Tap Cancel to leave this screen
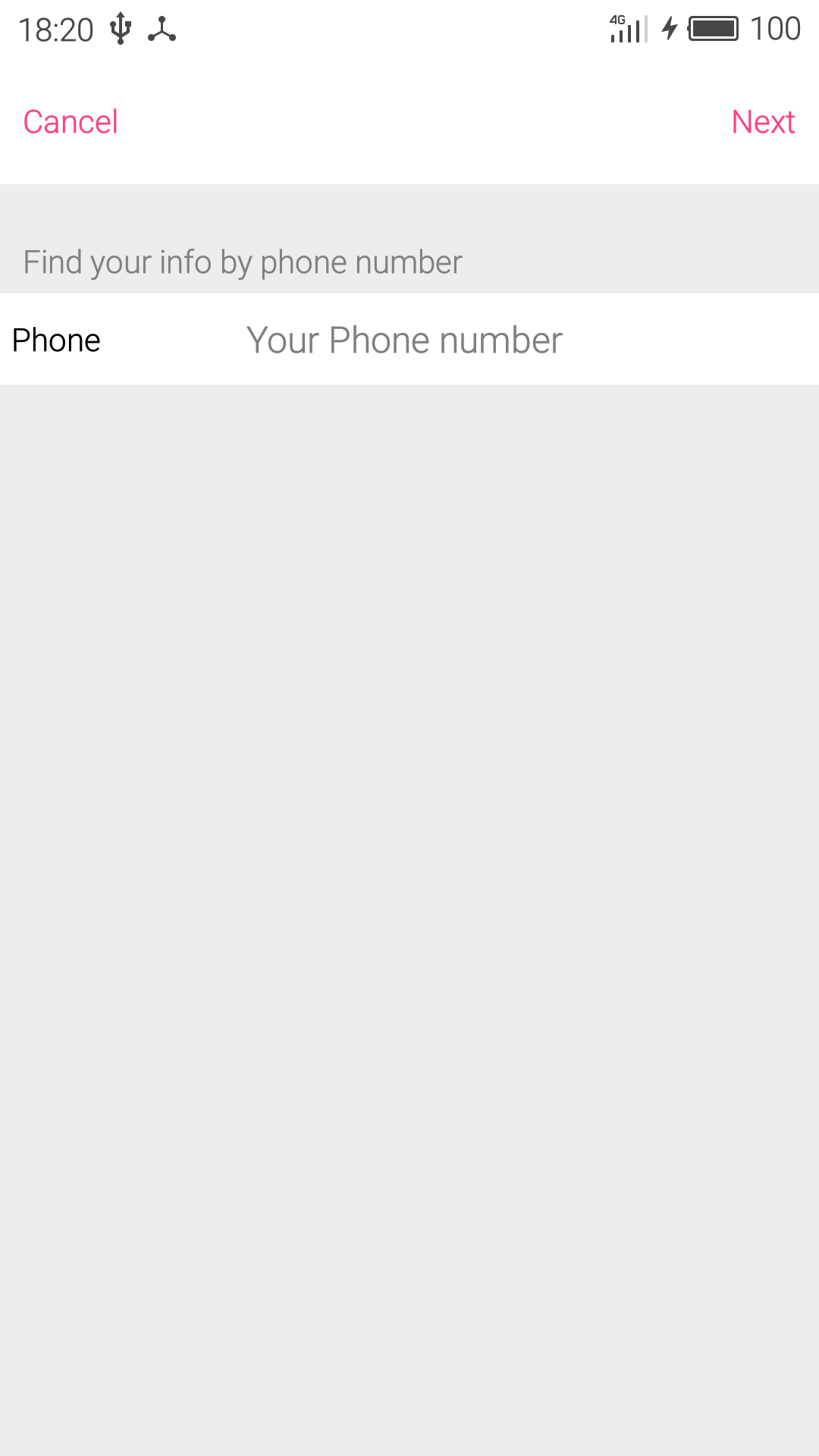Screen dimensions: 819x1456 [x=71, y=122]
